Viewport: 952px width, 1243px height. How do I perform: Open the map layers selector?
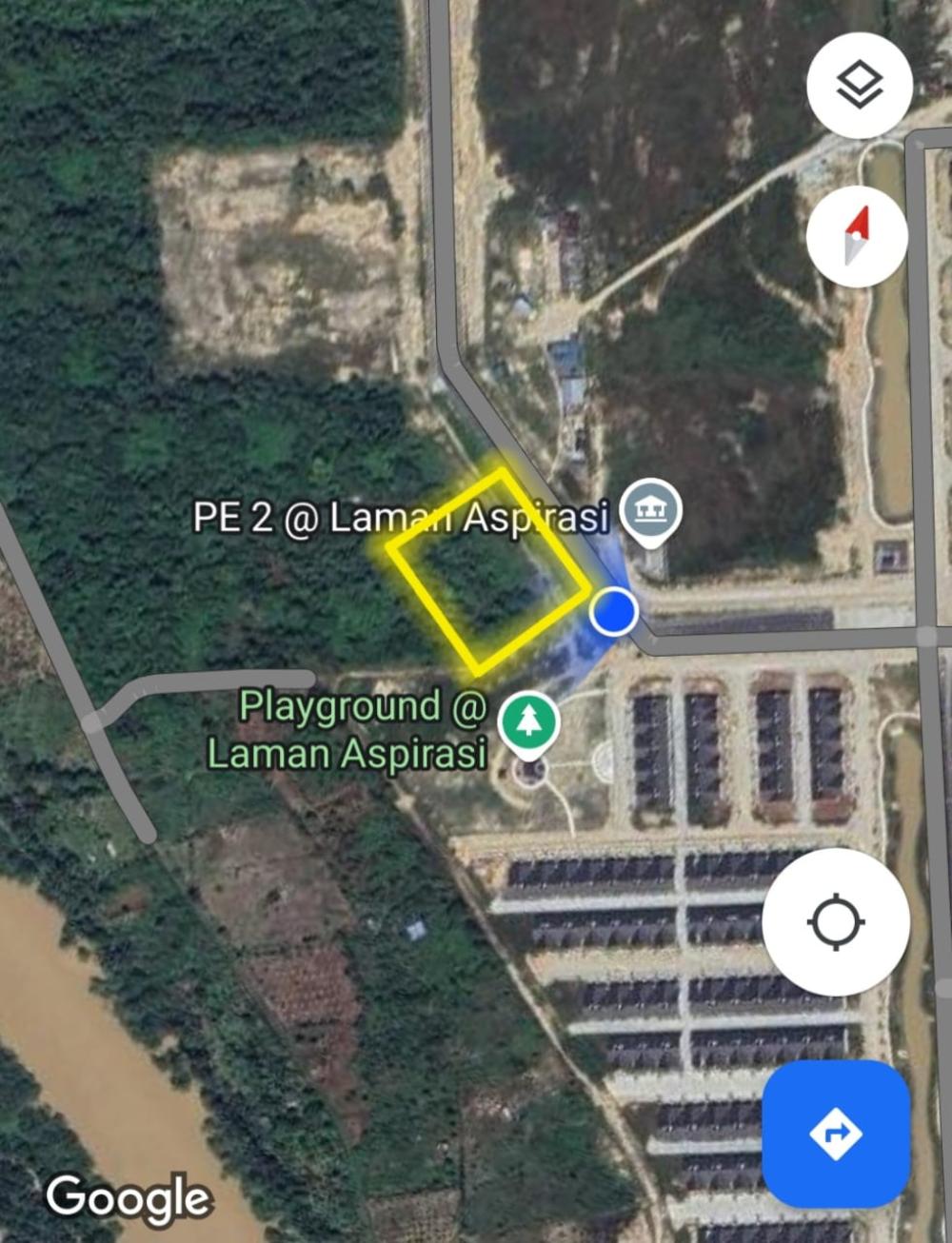[859, 86]
